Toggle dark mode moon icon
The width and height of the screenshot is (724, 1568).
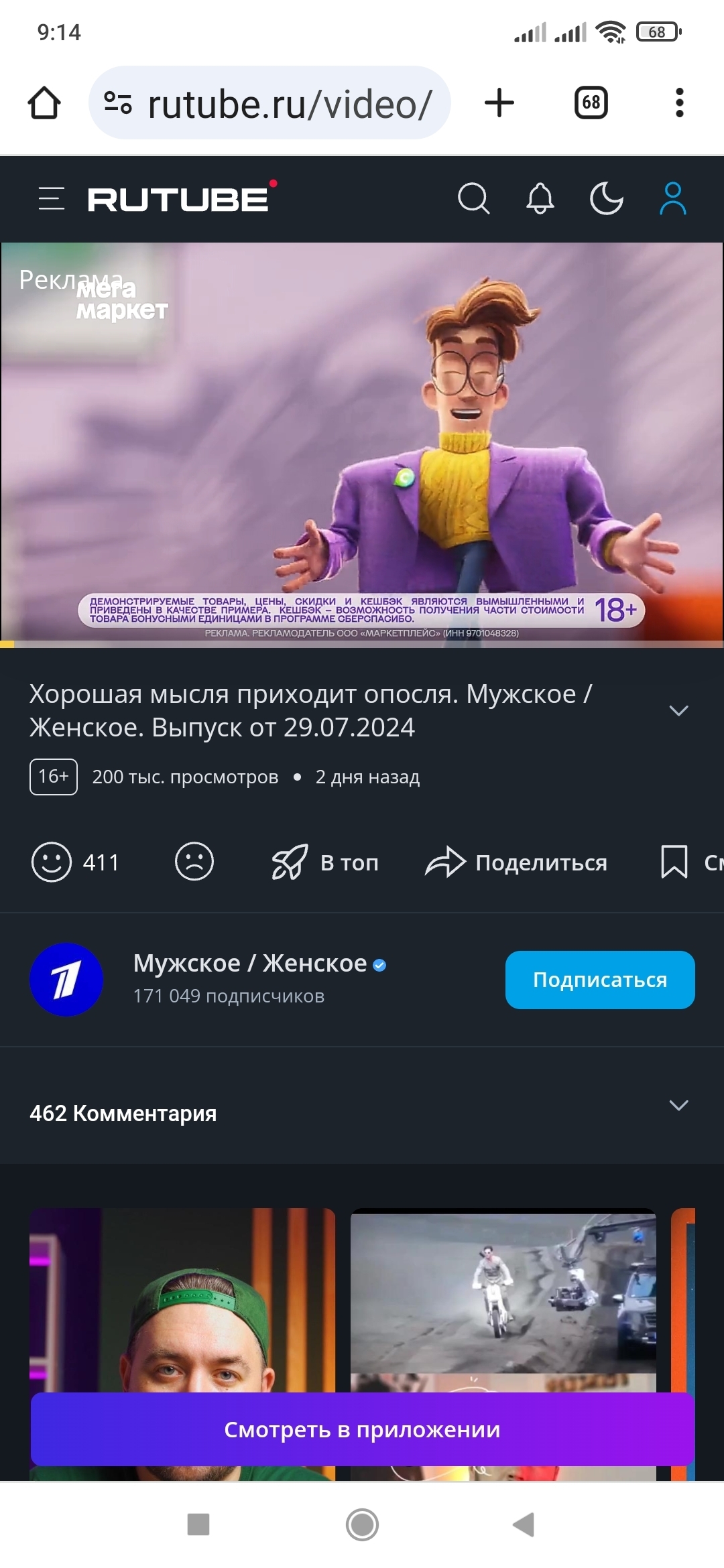coord(606,198)
